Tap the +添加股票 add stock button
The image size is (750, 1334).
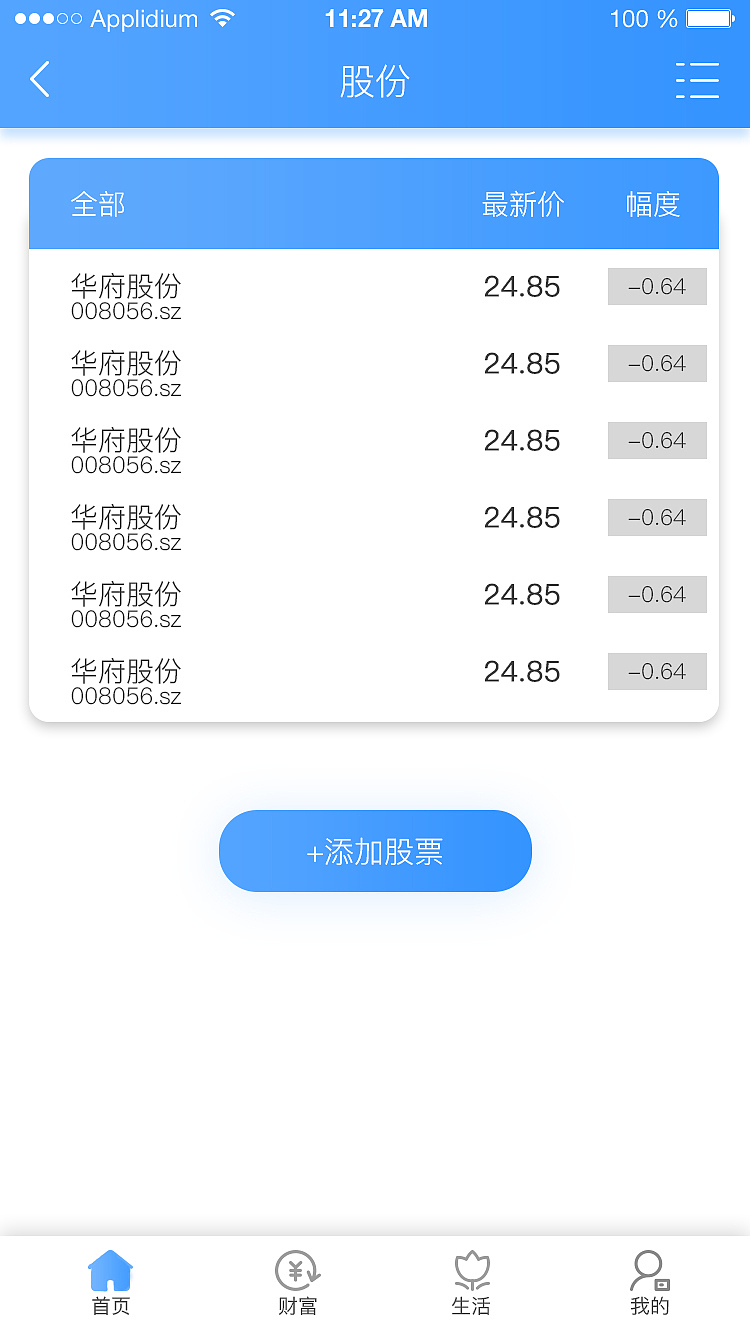pyautogui.click(x=375, y=851)
